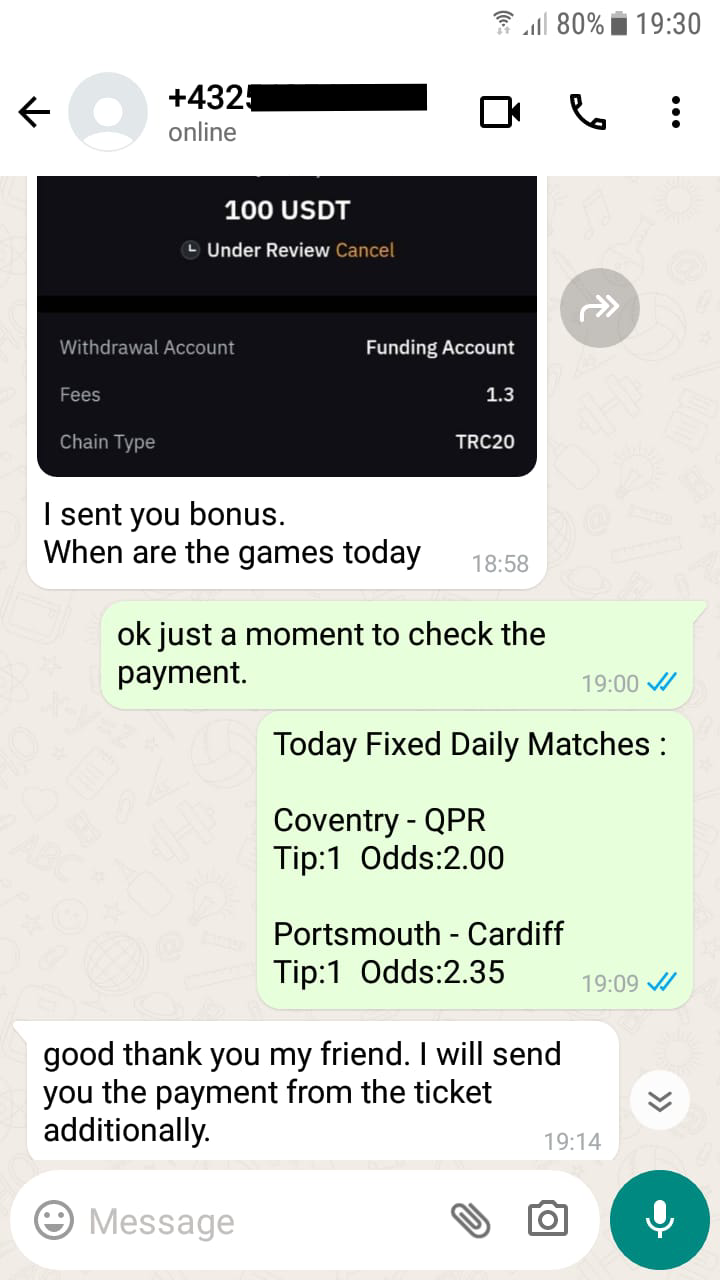Open contact info from the phone number header

click(x=298, y=112)
